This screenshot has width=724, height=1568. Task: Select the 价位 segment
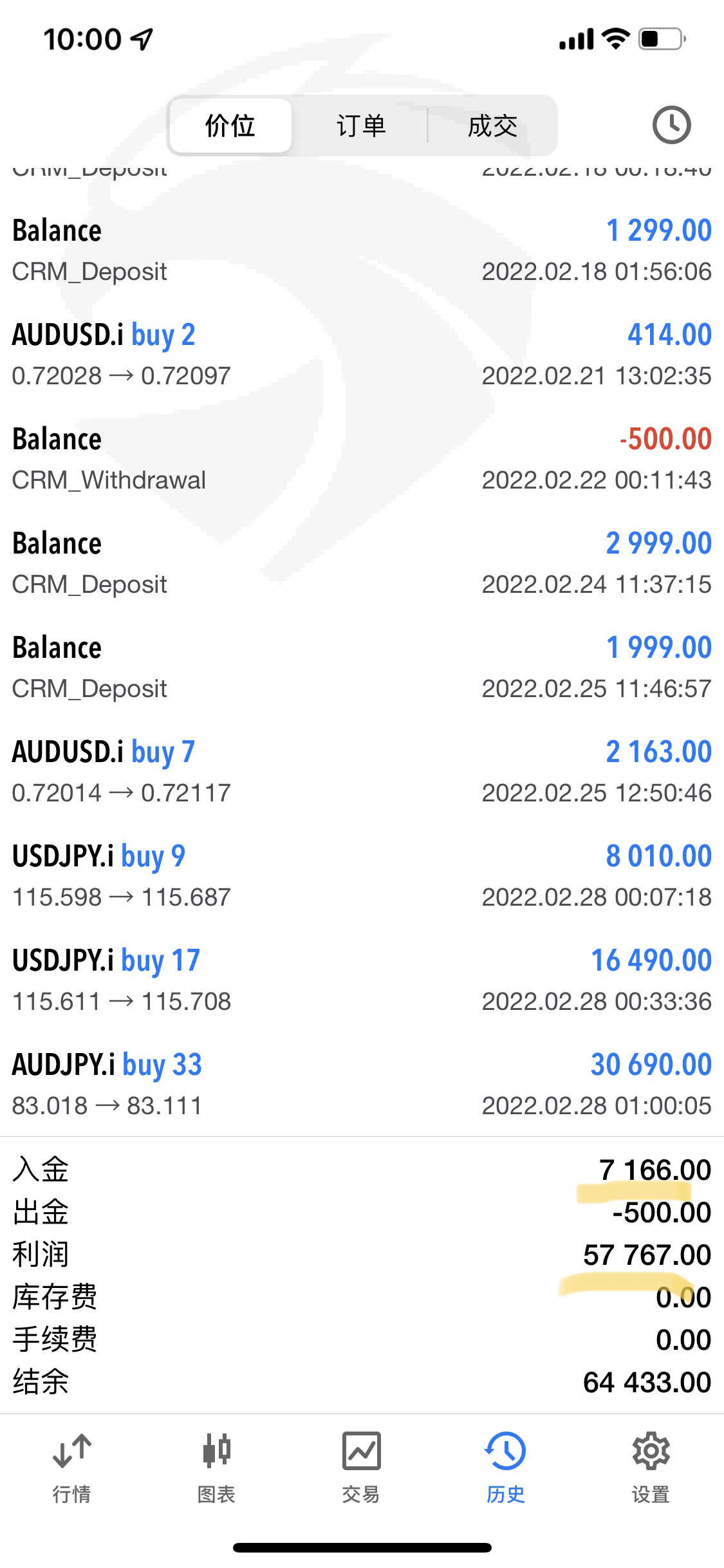[x=230, y=126]
